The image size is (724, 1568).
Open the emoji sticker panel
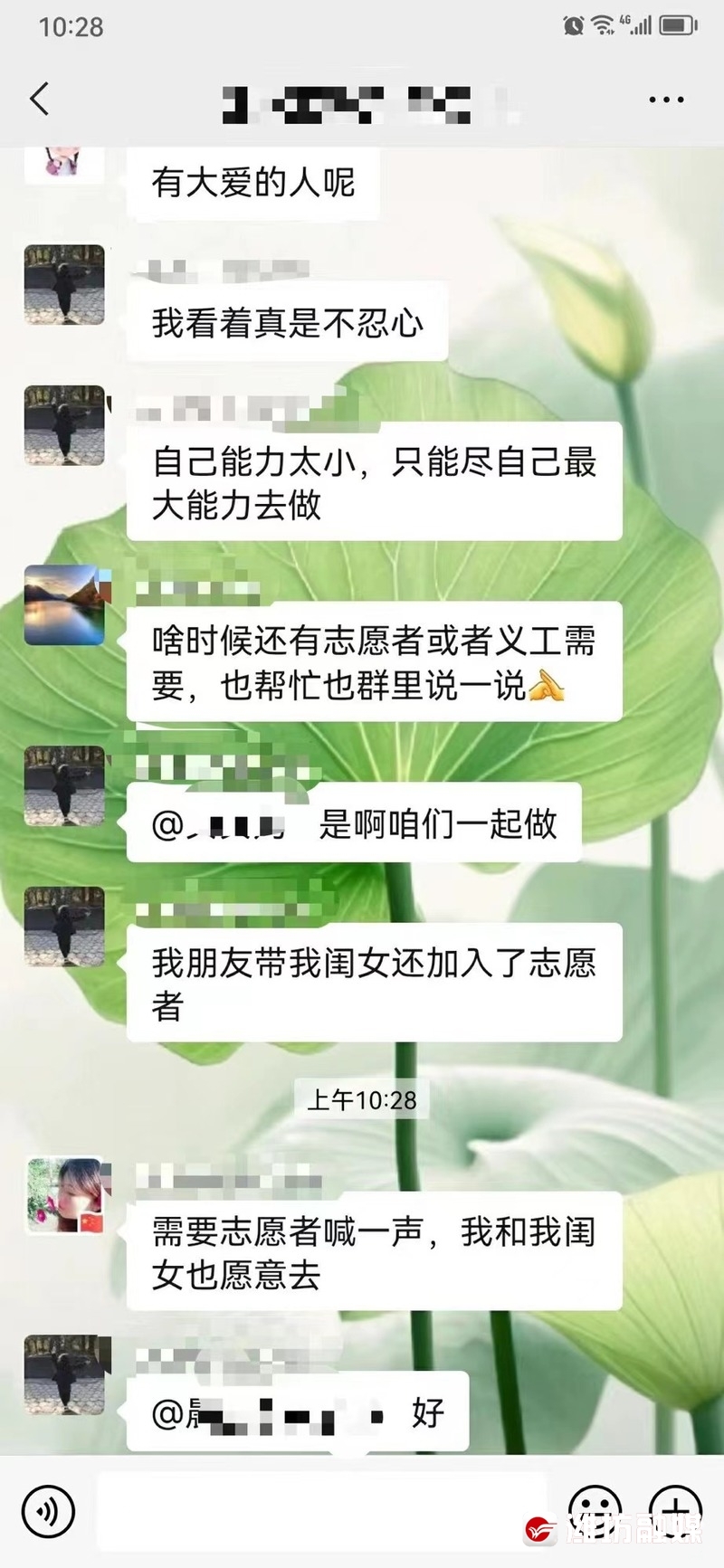pos(595,1509)
